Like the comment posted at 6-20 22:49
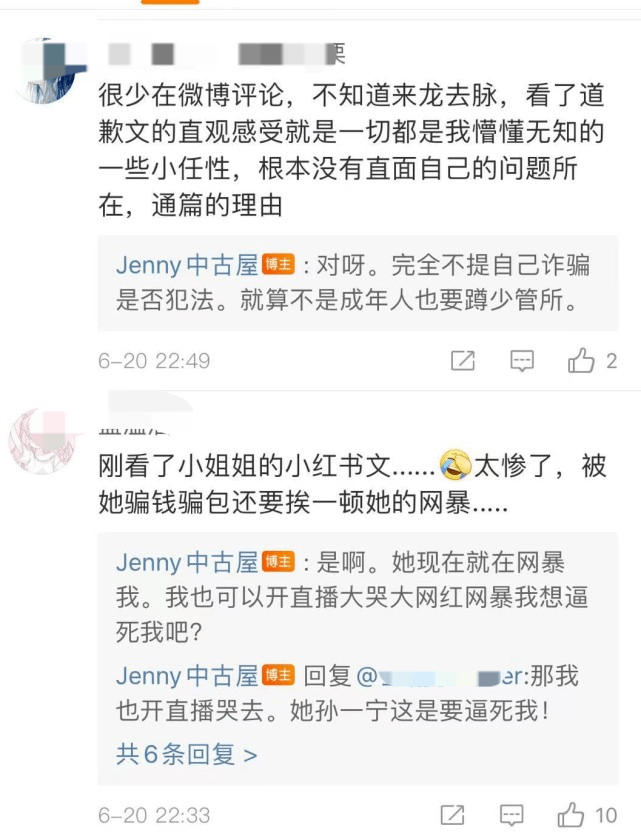 (x=582, y=361)
